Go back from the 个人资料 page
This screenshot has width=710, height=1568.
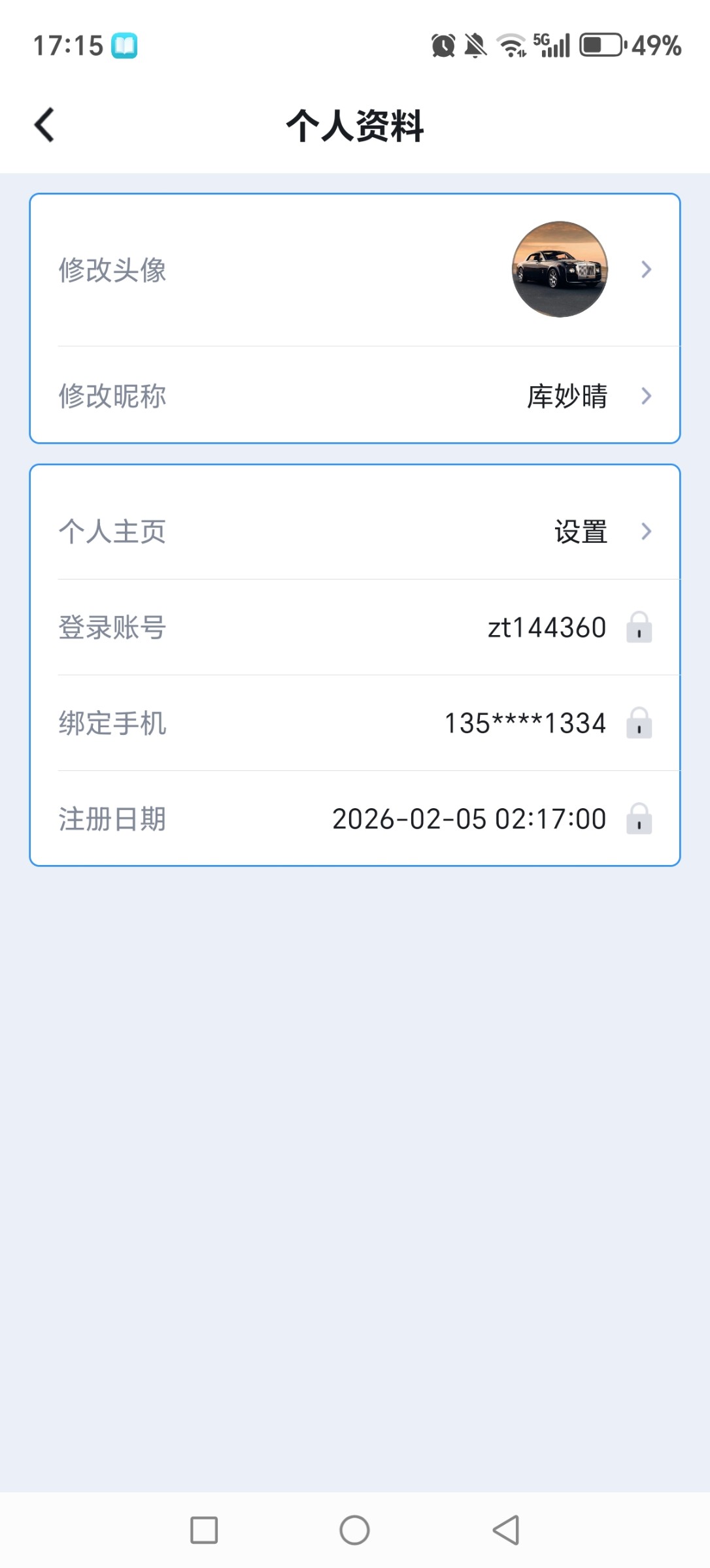click(44, 125)
